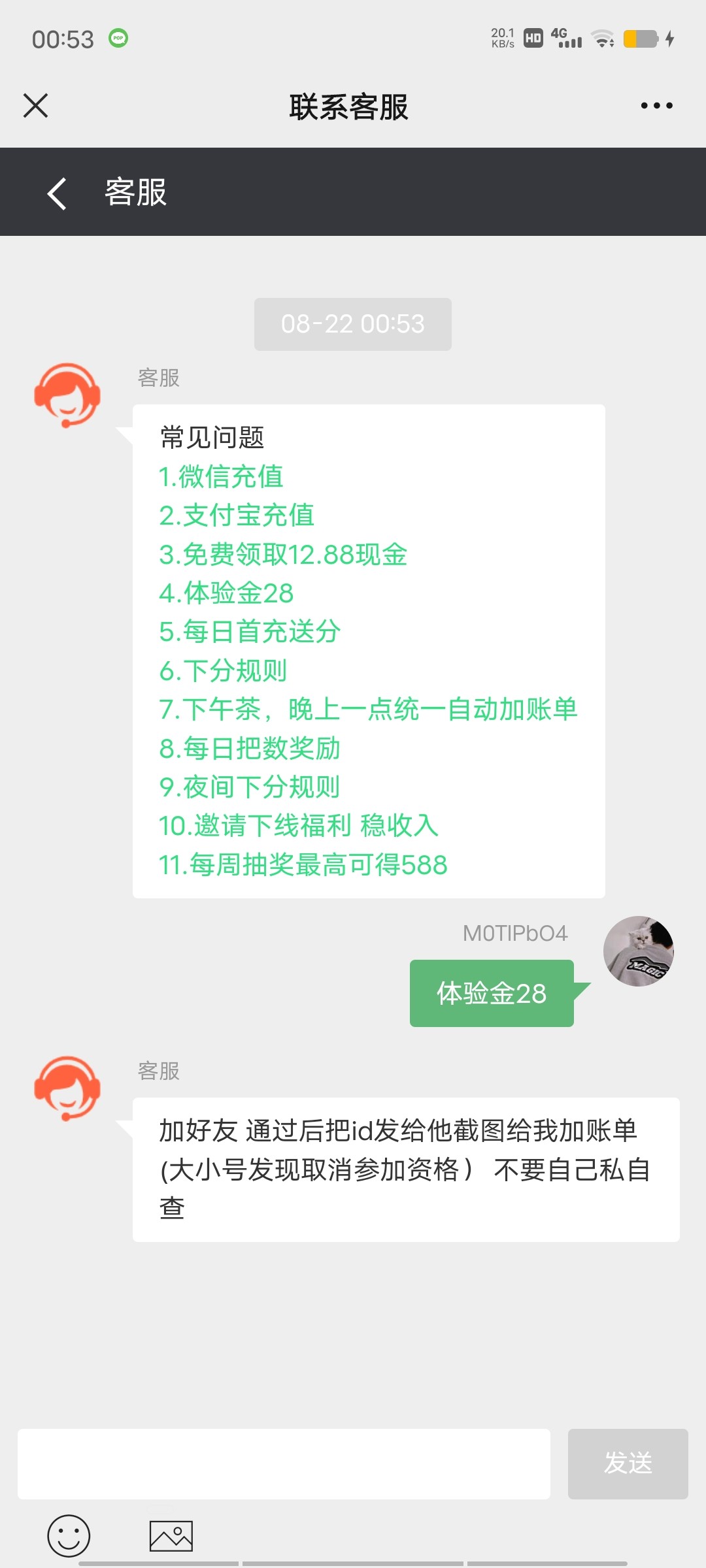Open the 5.每日首充送分 question
The width and height of the screenshot is (706, 1568).
[250, 632]
